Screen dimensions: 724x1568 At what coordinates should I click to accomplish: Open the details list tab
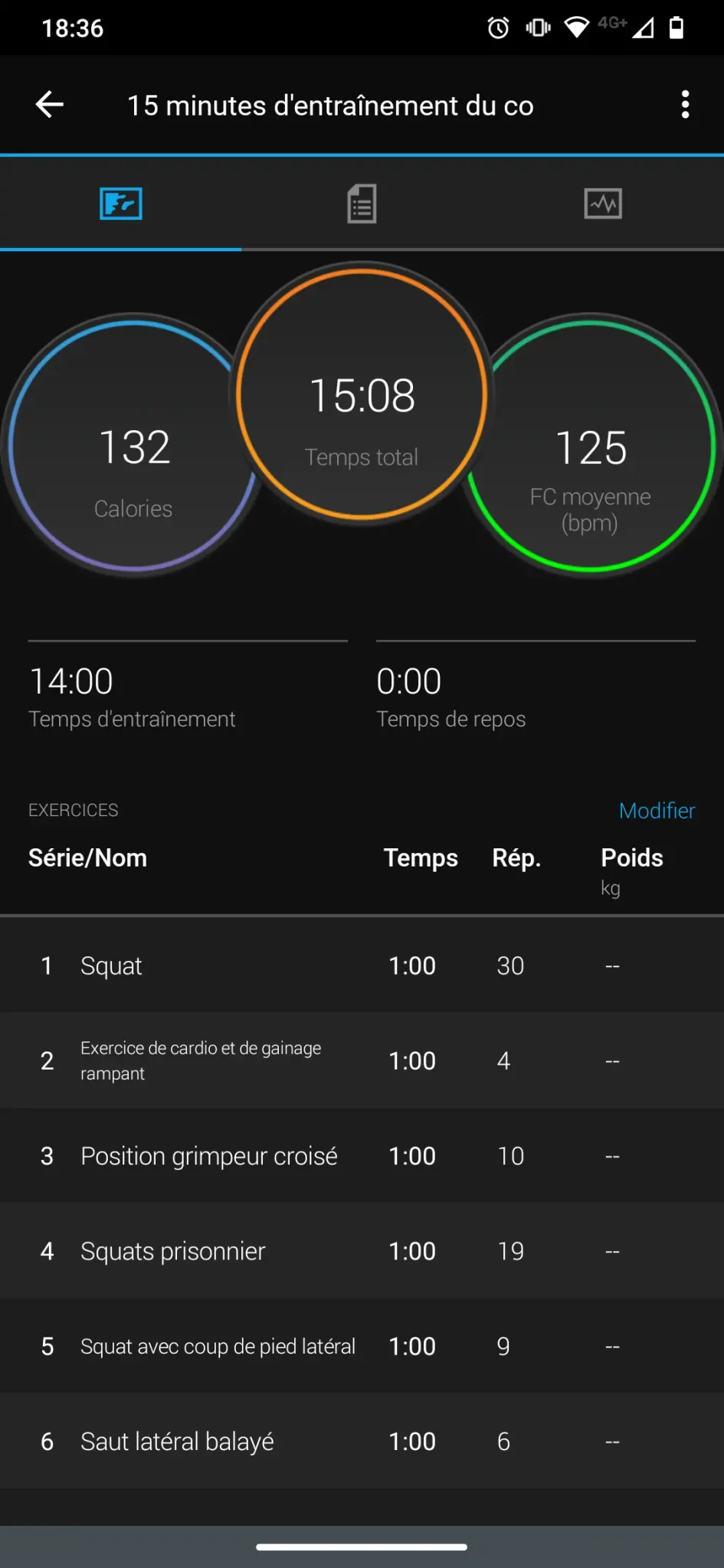(x=362, y=204)
